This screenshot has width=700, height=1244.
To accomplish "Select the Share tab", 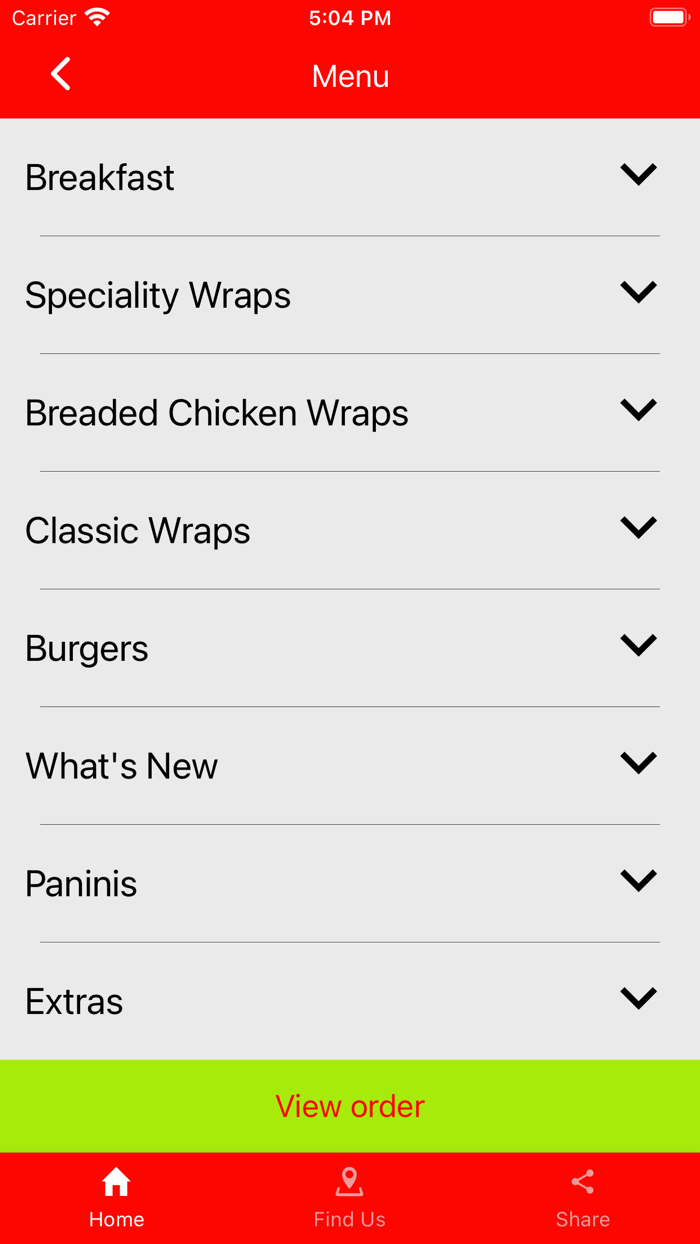I will coord(583,1198).
